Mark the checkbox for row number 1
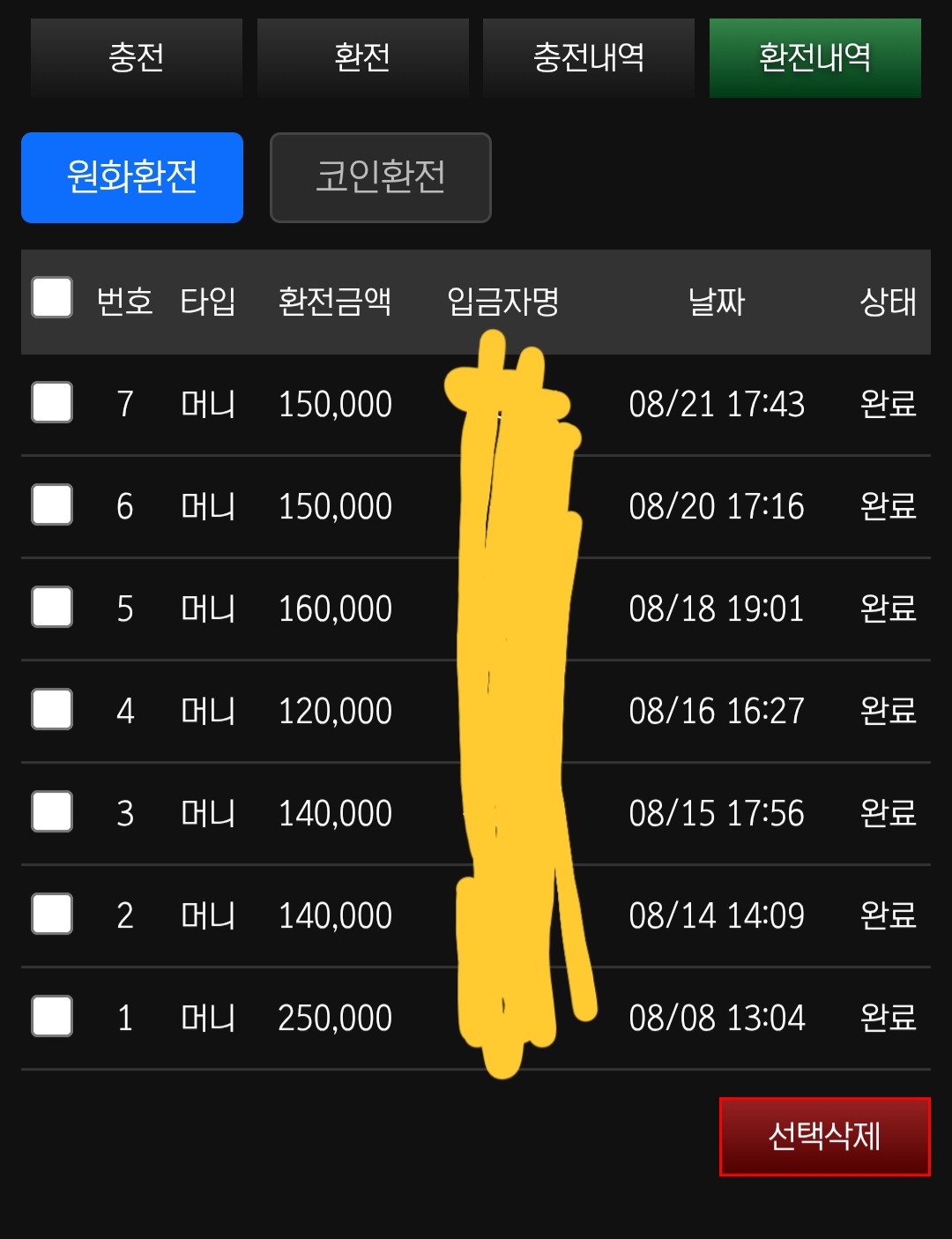This screenshot has height=1239, width=952. [52, 1016]
